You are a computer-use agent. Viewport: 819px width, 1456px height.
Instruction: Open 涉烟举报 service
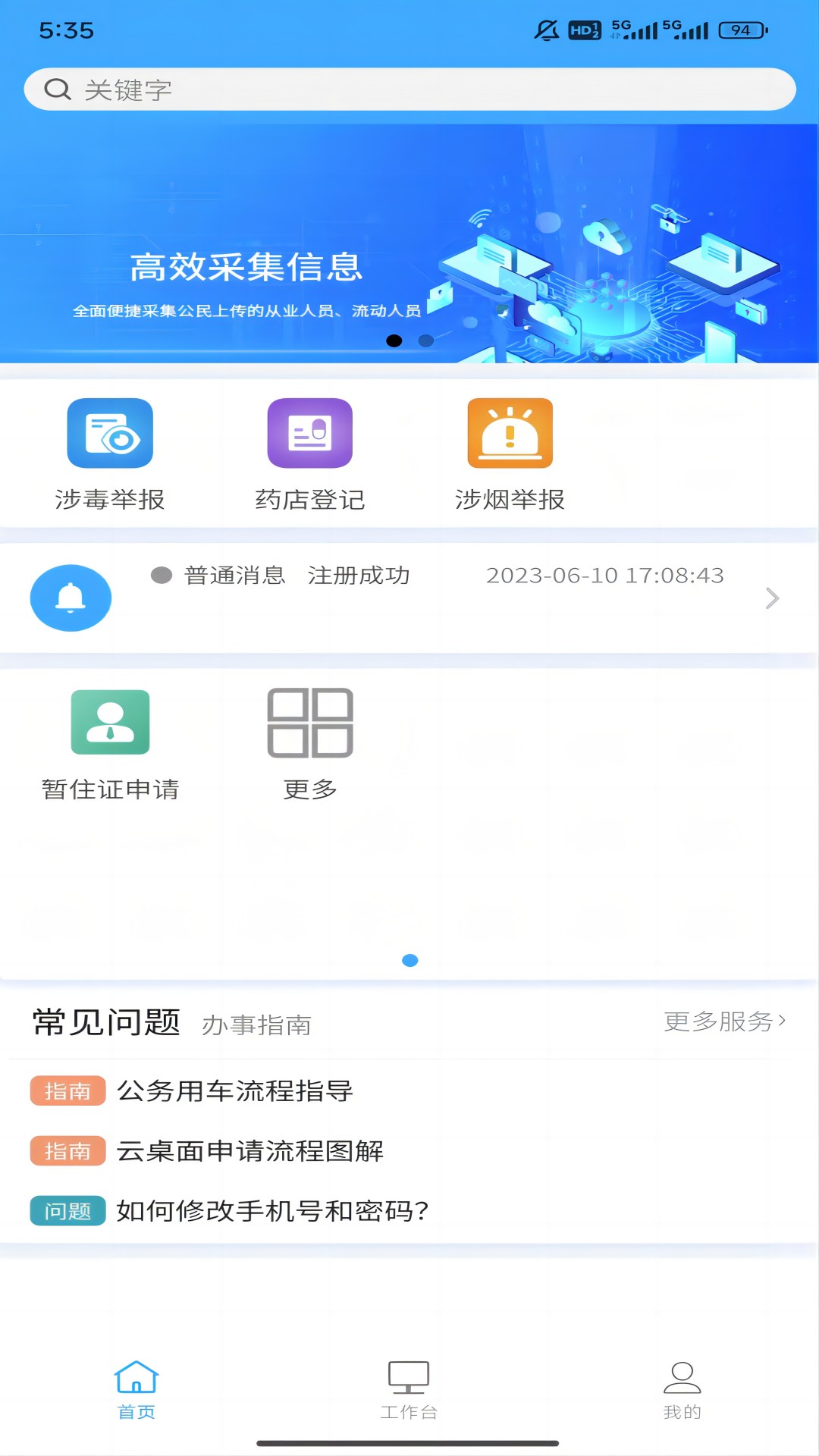click(x=510, y=453)
